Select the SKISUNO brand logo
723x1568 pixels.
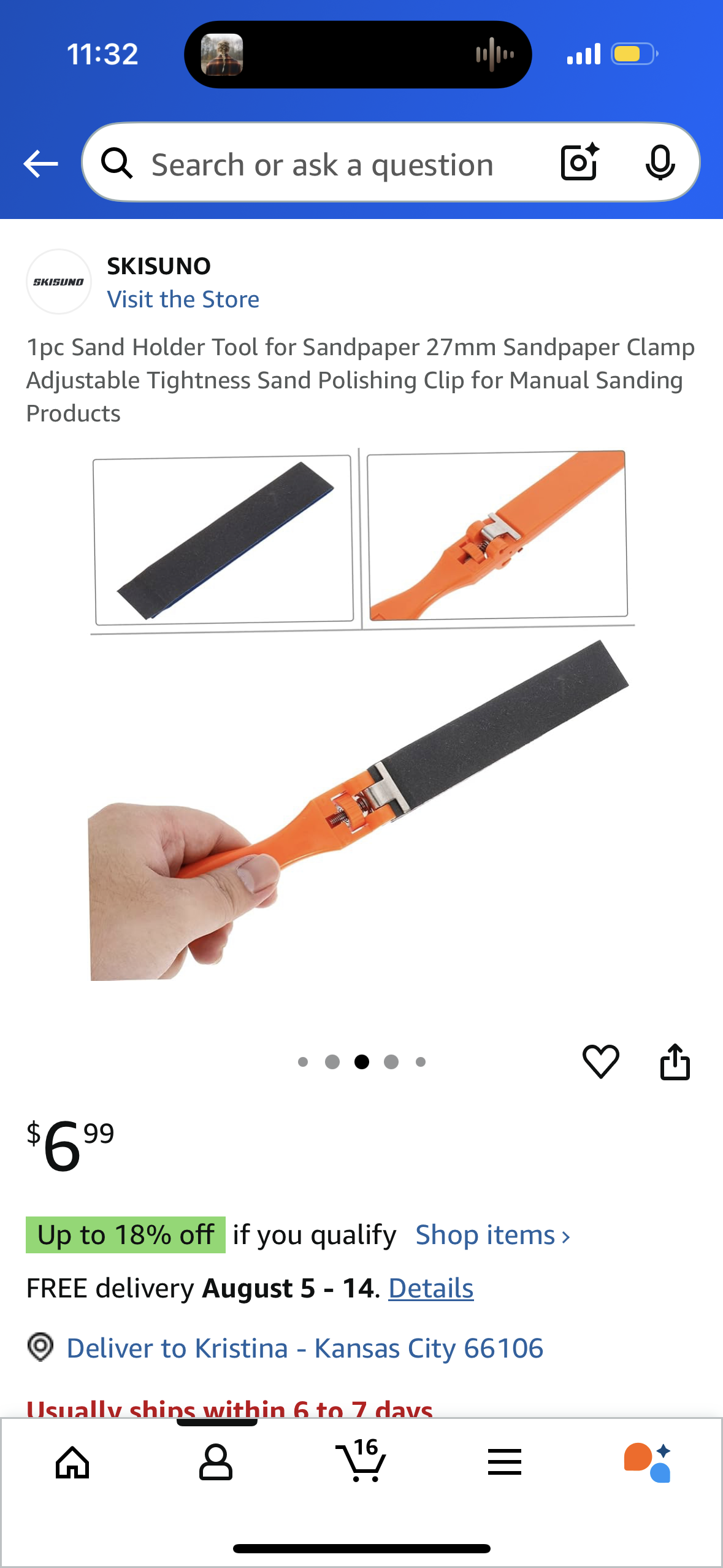tap(59, 282)
